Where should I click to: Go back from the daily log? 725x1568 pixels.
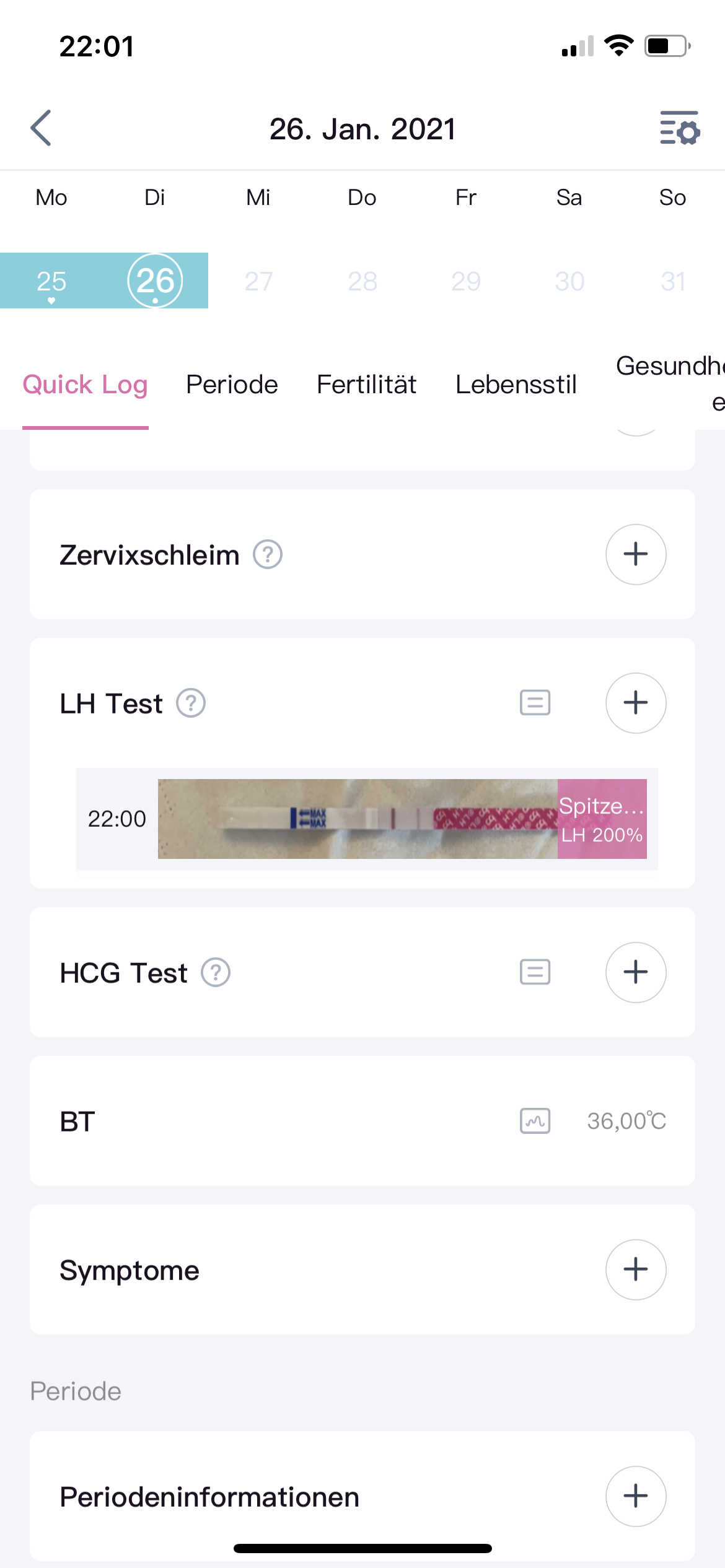(x=41, y=128)
